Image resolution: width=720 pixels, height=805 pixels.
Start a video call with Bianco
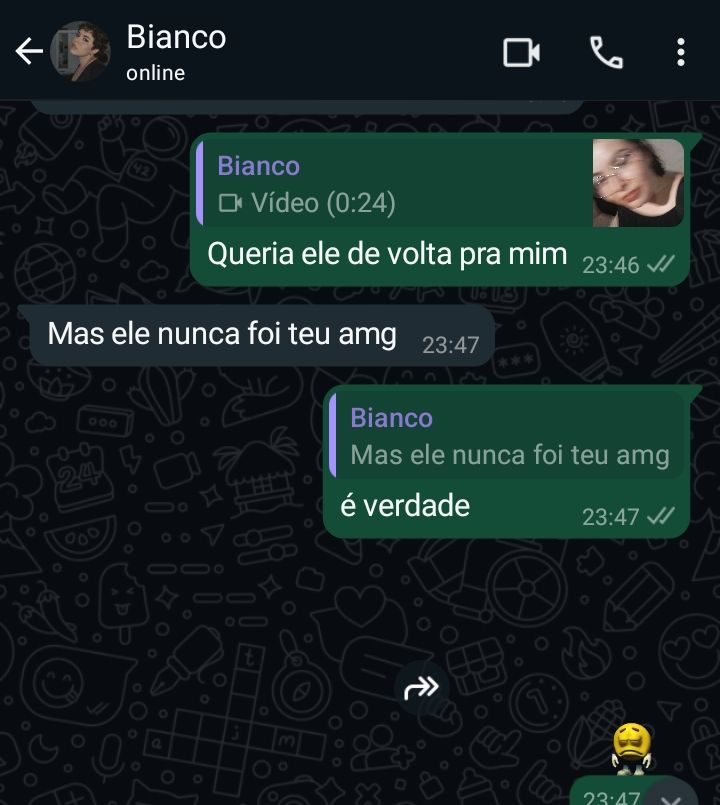(x=521, y=52)
